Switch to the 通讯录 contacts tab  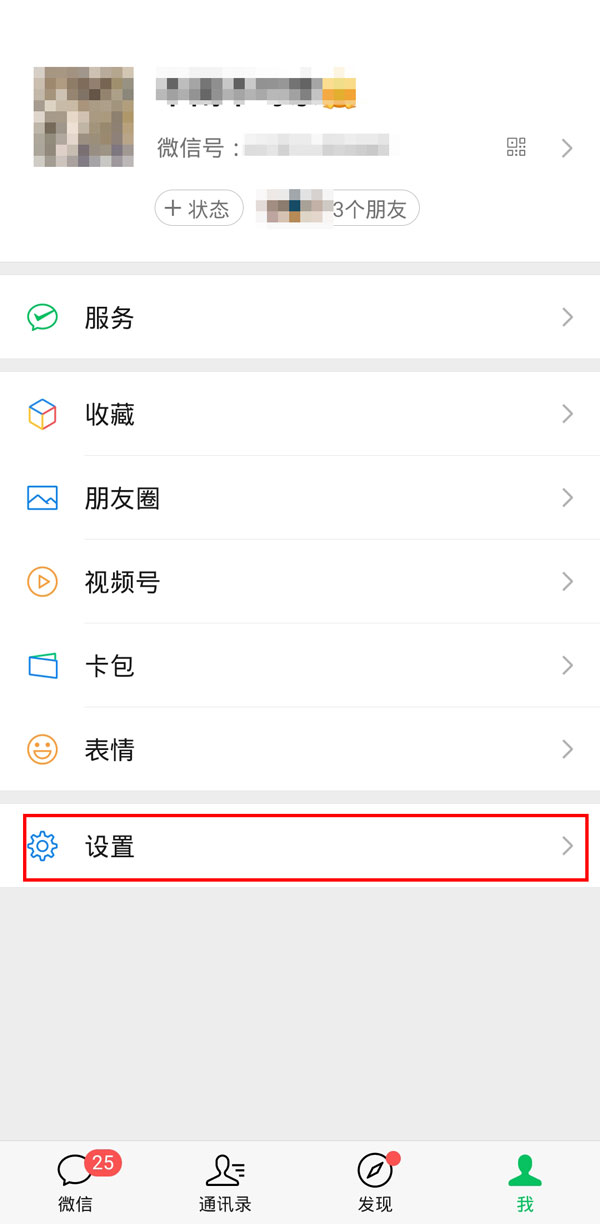tap(225, 1181)
